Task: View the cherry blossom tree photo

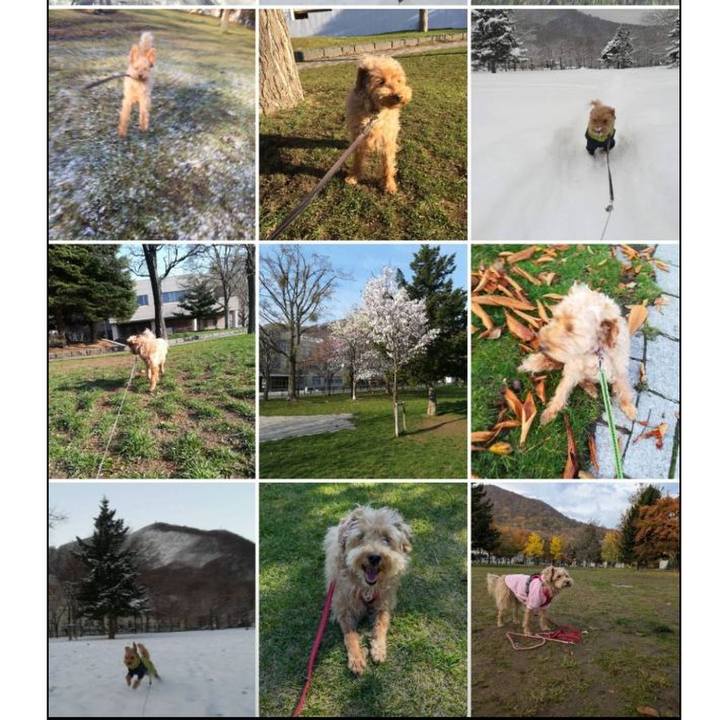Action: point(363,361)
